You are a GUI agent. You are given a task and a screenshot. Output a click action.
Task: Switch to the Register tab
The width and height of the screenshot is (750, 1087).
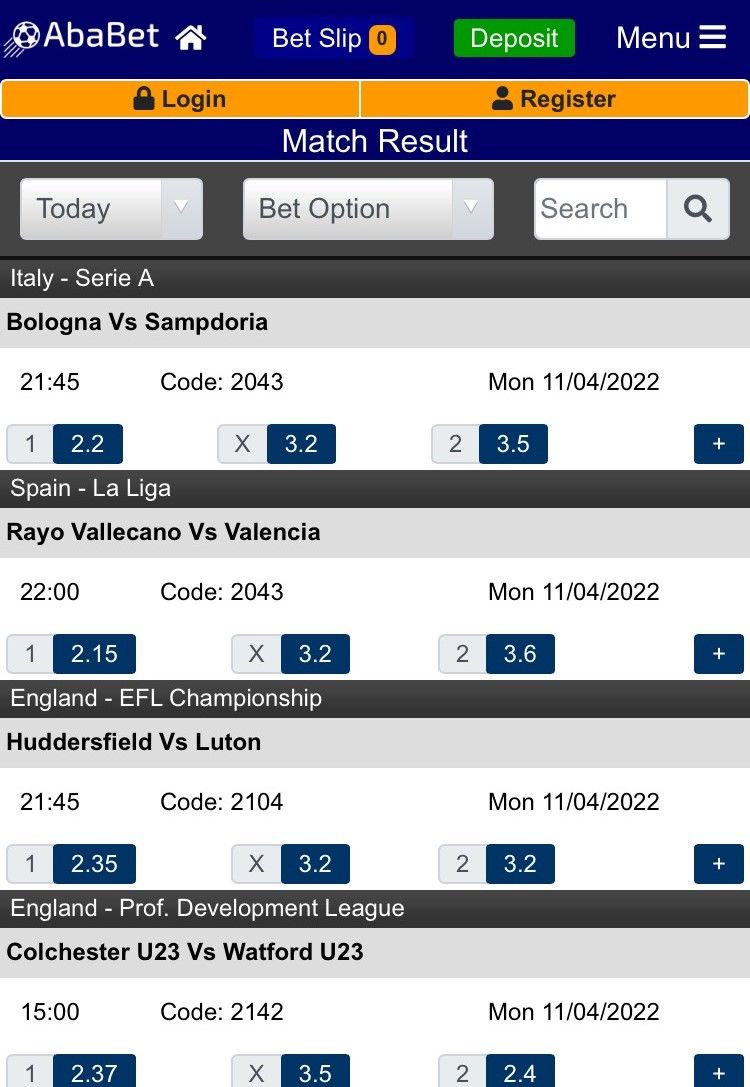[x=553, y=98]
